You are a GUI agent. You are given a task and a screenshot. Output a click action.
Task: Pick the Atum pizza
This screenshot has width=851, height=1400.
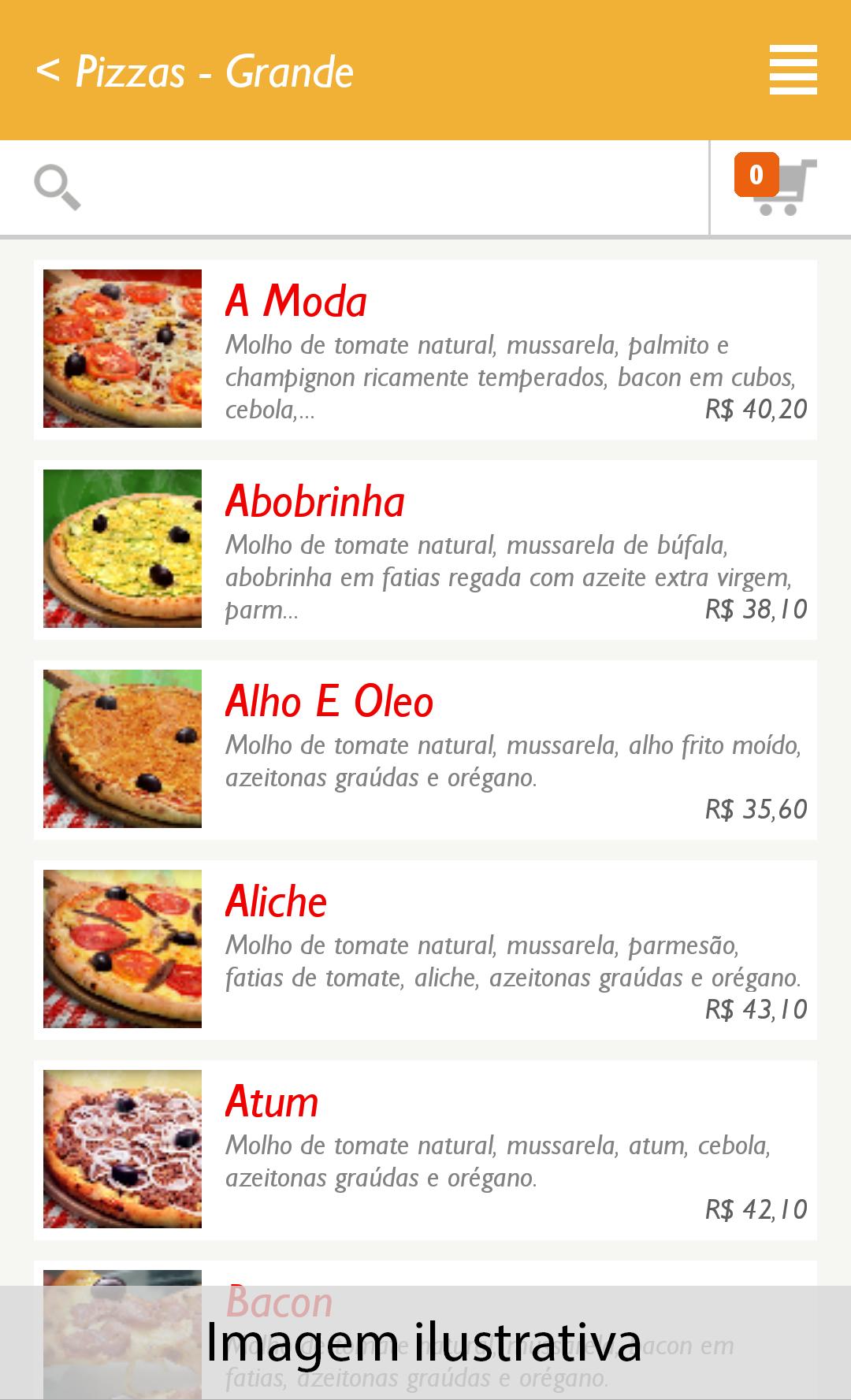click(x=425, y=1149)
